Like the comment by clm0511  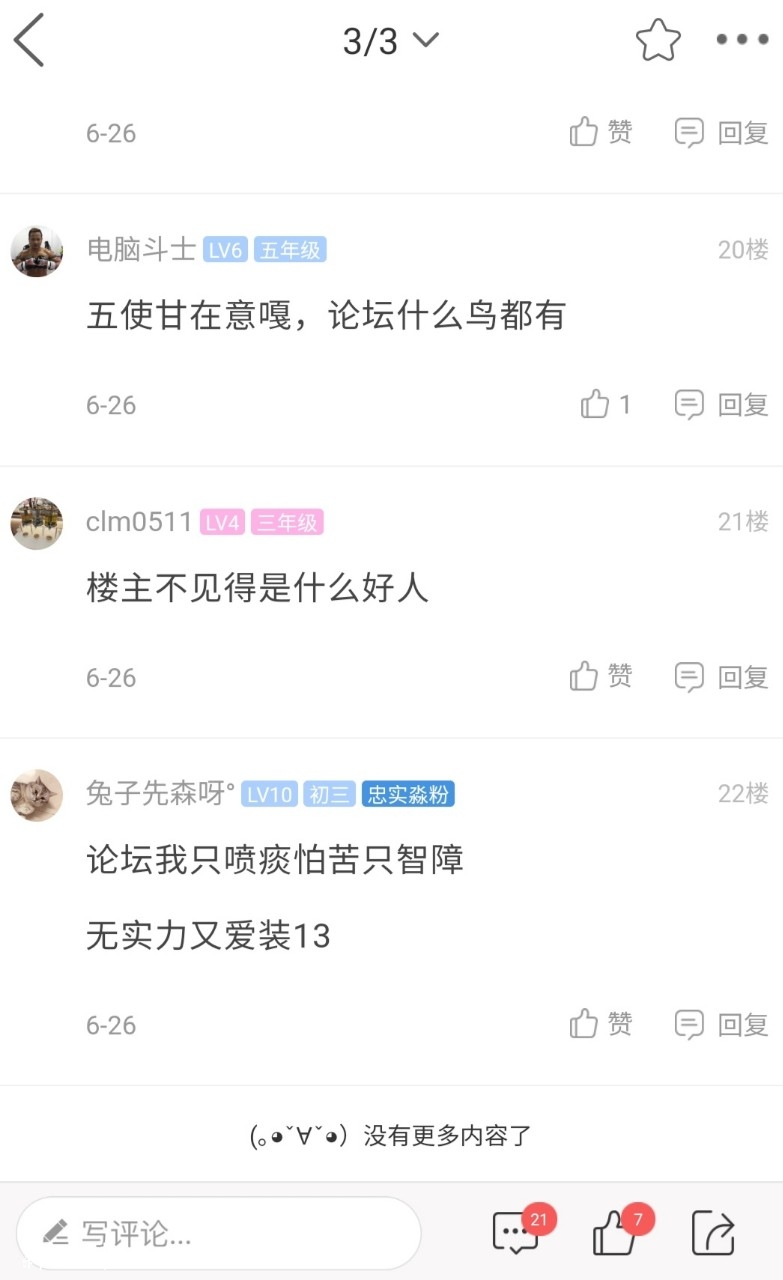[x=601, y=677]
